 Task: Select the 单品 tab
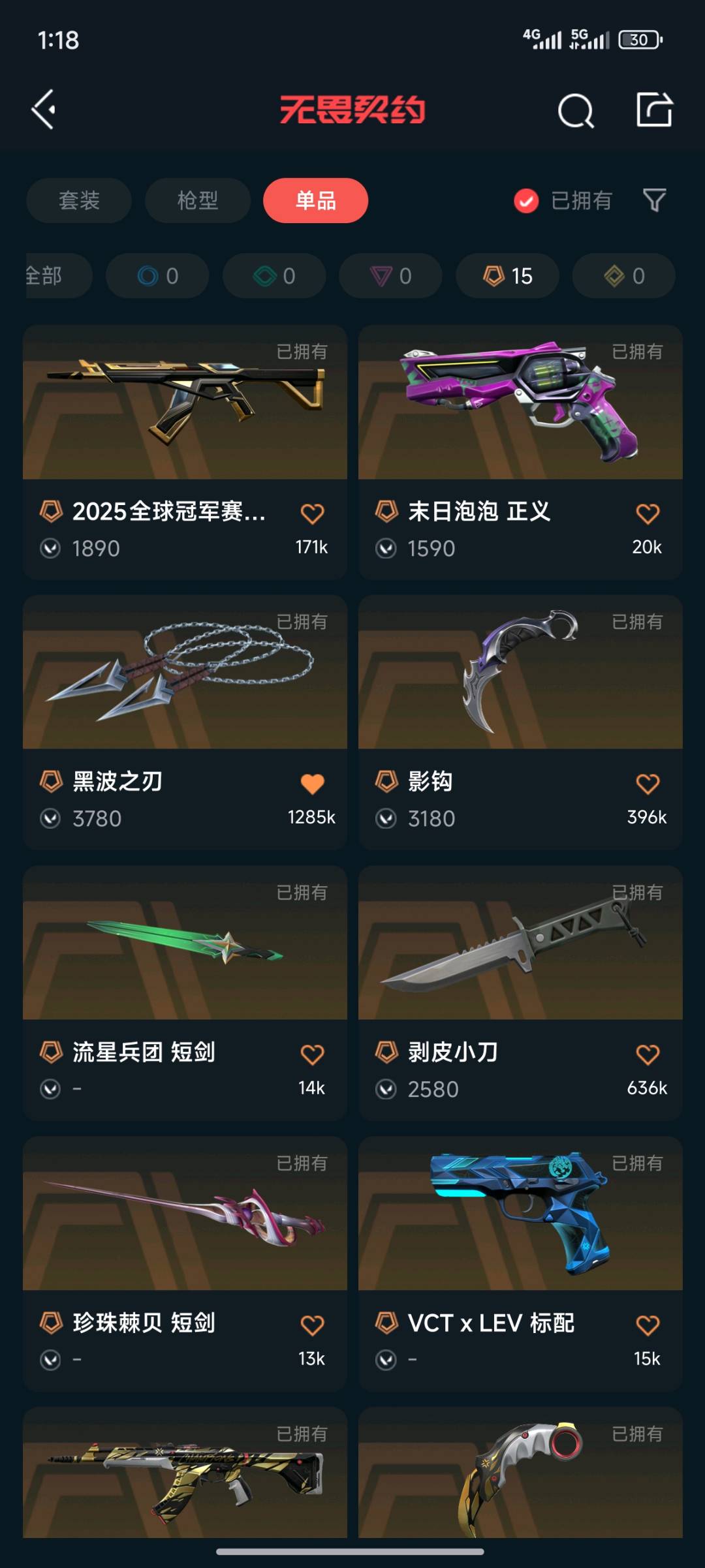(315, 200)
